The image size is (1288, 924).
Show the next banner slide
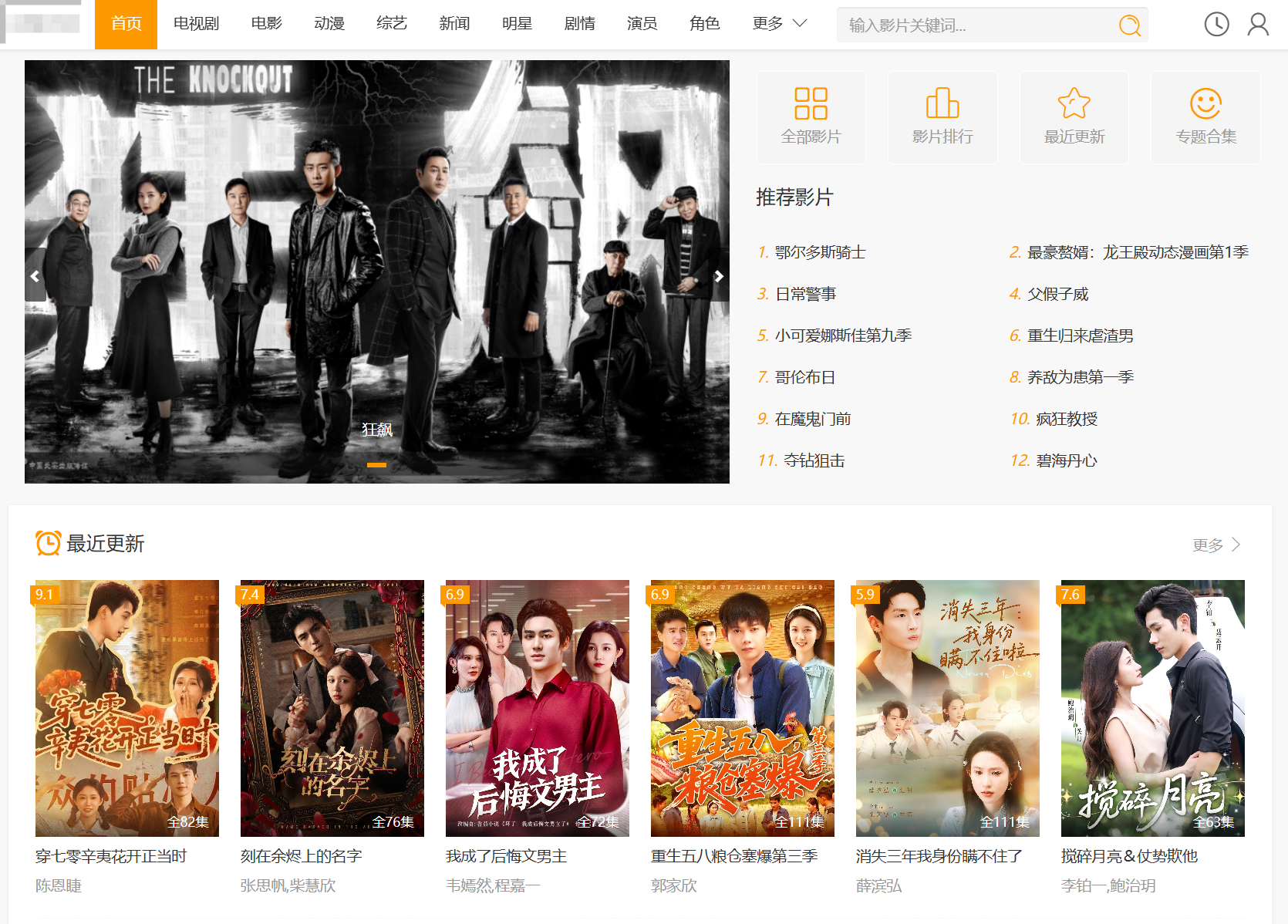[719, 275]
